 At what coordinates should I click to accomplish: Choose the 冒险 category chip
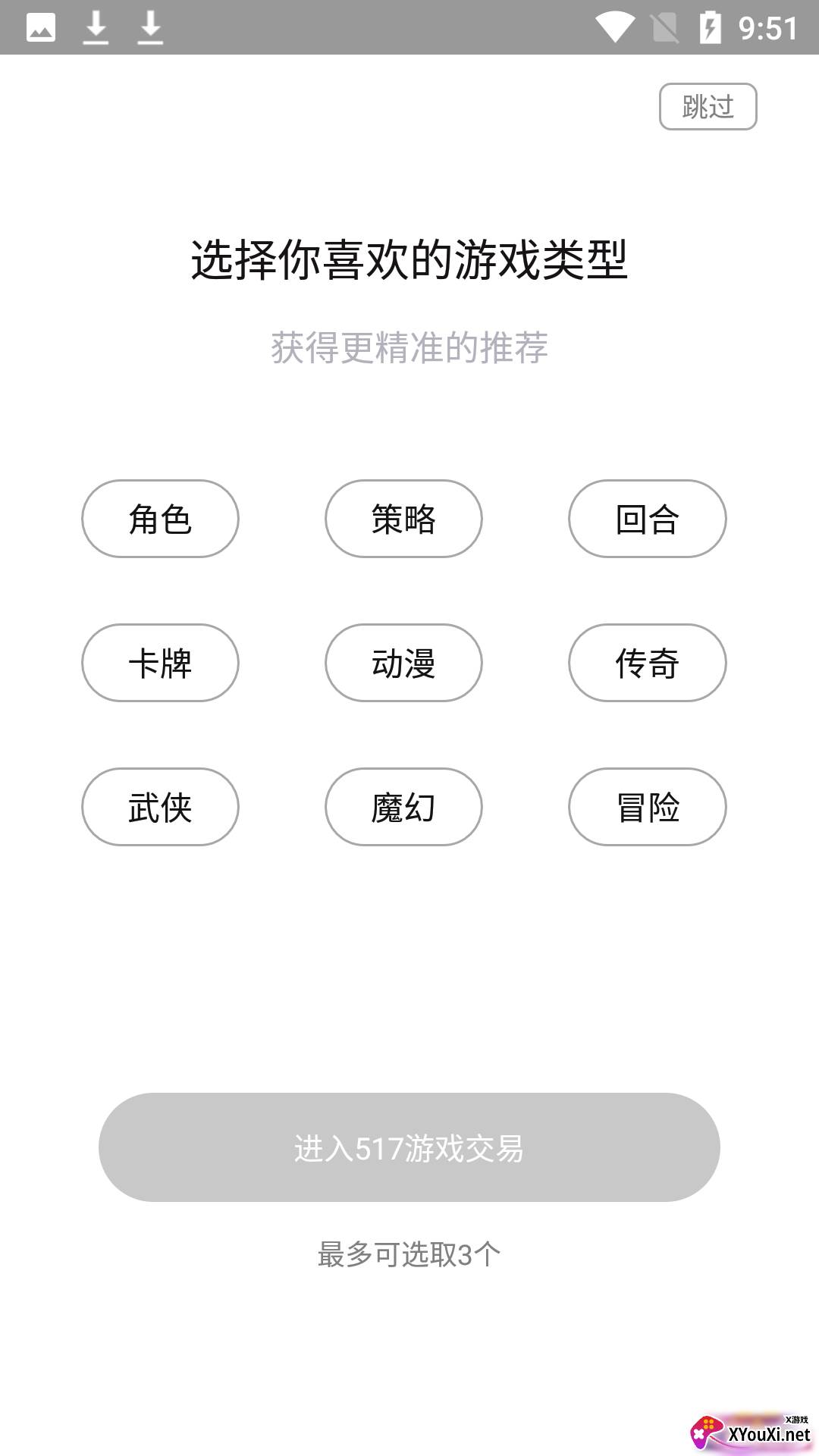click(x=647, y=807)
